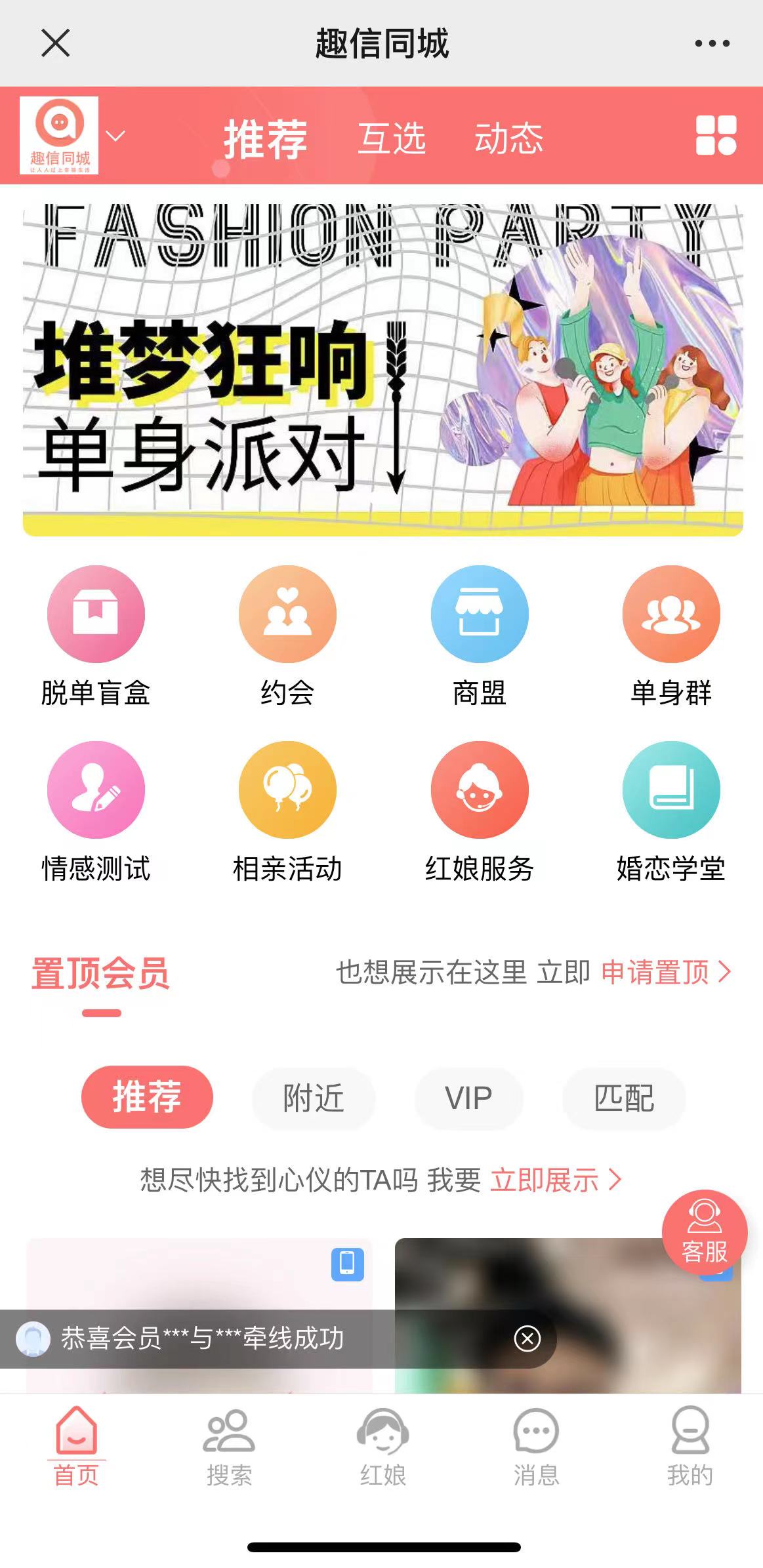Open the 单身派对 Fashion Party banner
763x1568 pixels.
[382, 371]
